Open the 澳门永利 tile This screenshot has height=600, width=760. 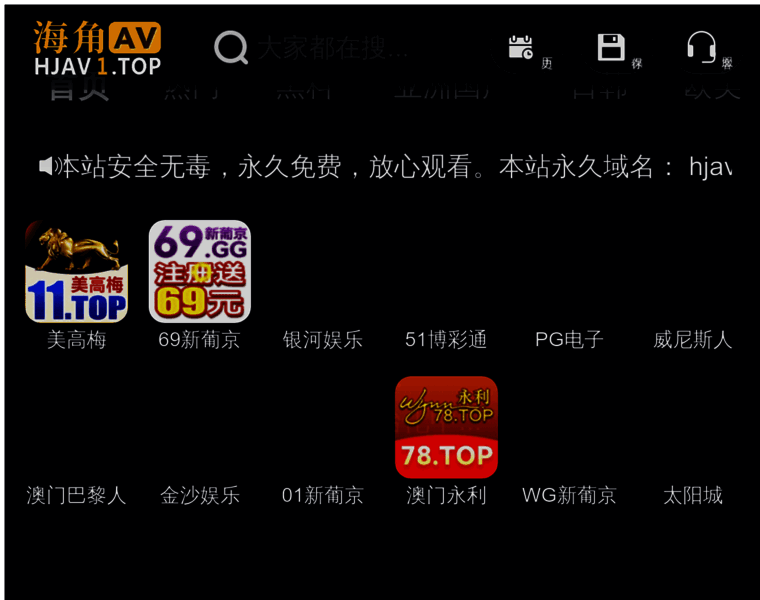446,428
